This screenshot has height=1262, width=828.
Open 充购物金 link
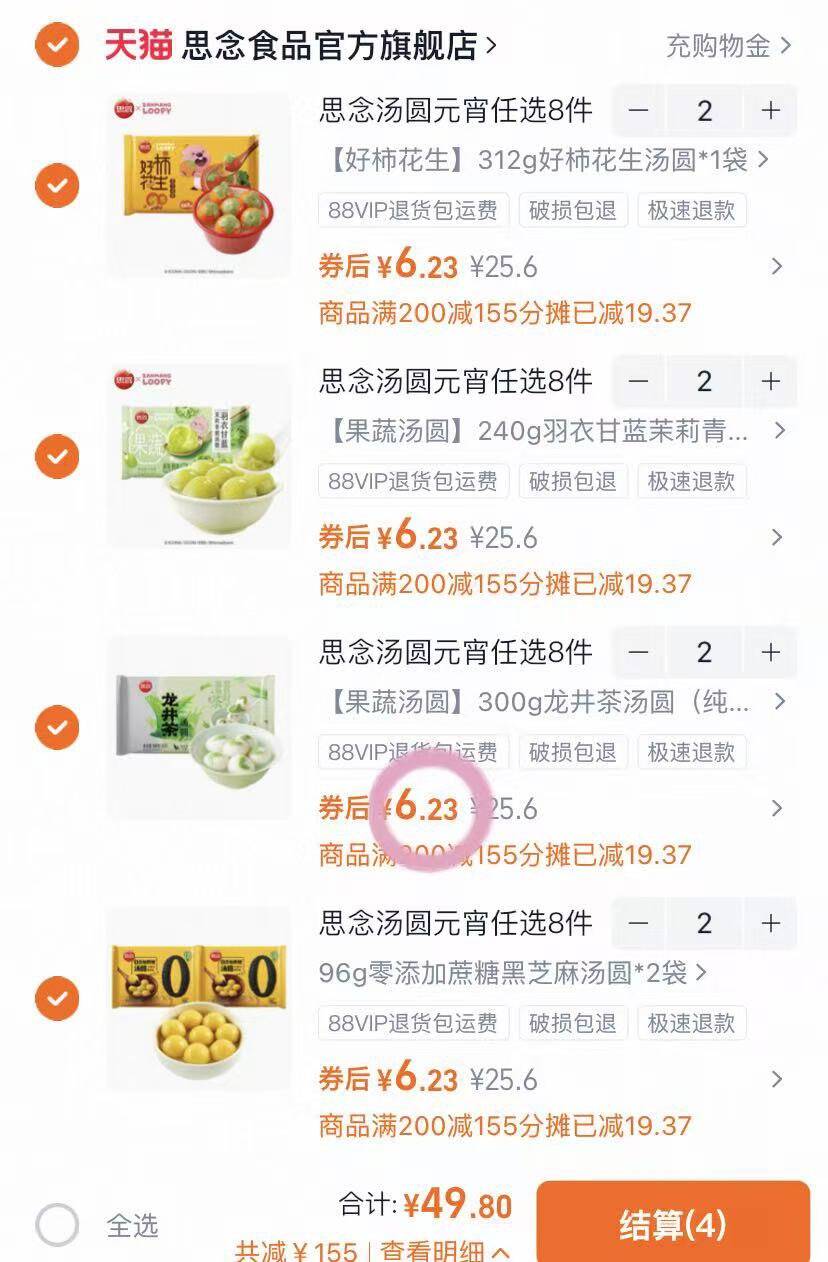(x=729, y=45)
